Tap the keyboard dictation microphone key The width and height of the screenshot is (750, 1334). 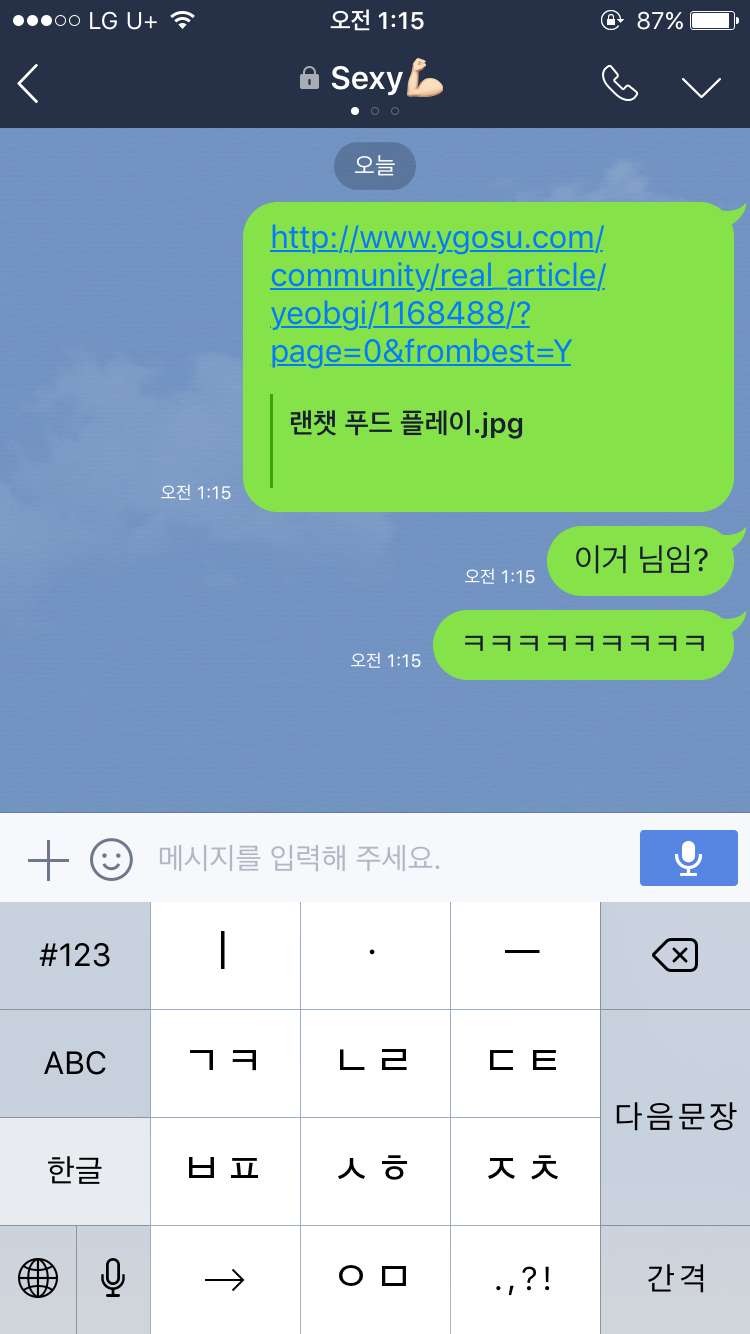tap(113, 1279)
